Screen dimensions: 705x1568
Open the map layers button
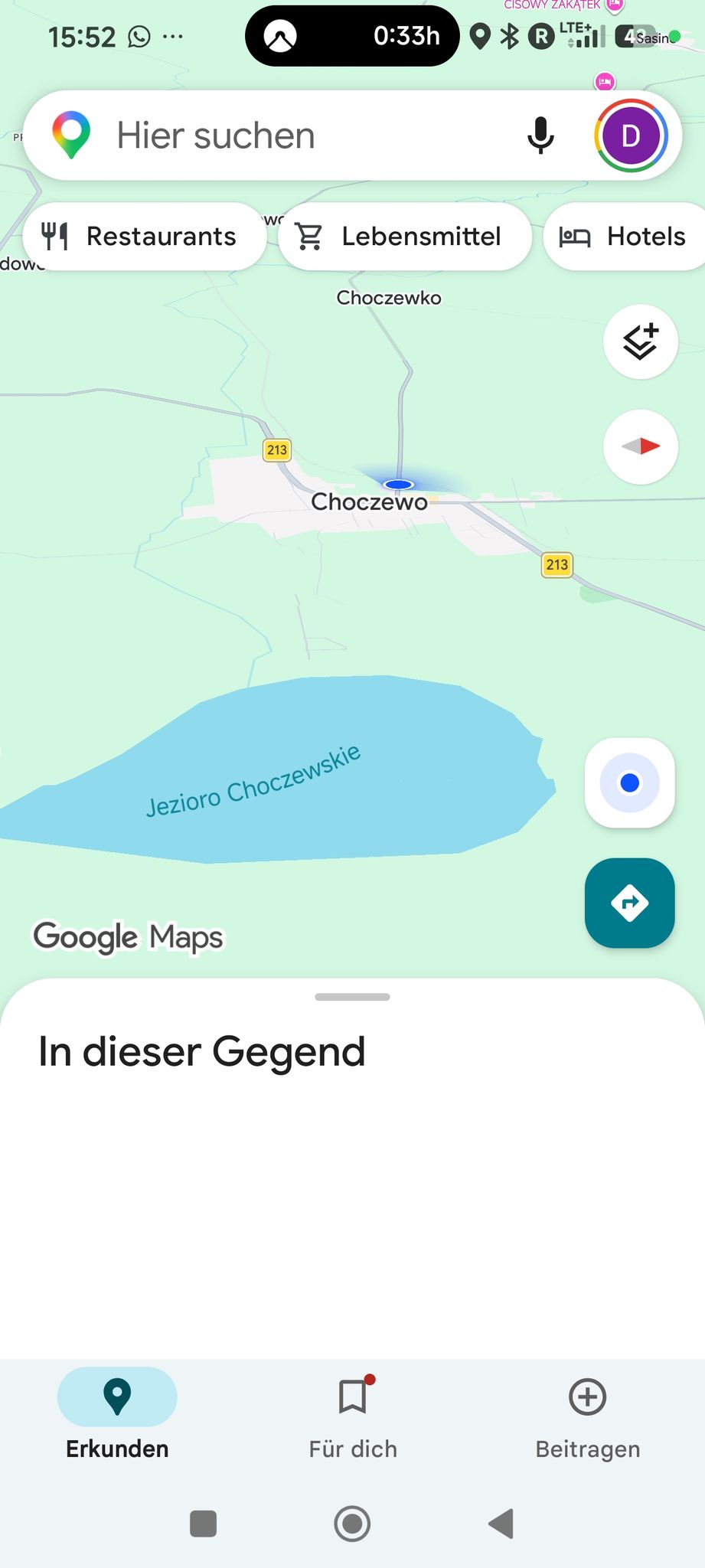(x=641, y=341)
